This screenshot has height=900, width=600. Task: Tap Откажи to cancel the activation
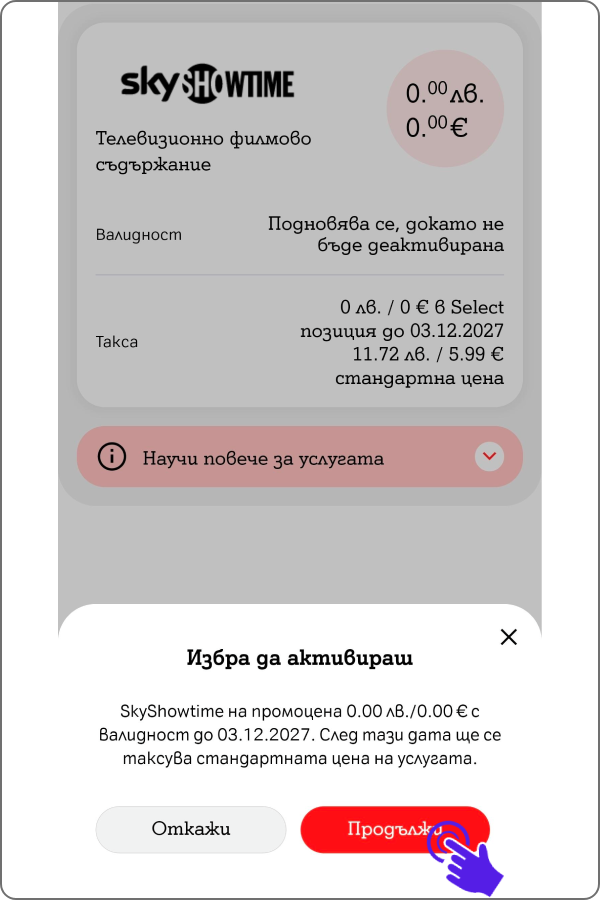pyautogui.click(x=191, y=829)
